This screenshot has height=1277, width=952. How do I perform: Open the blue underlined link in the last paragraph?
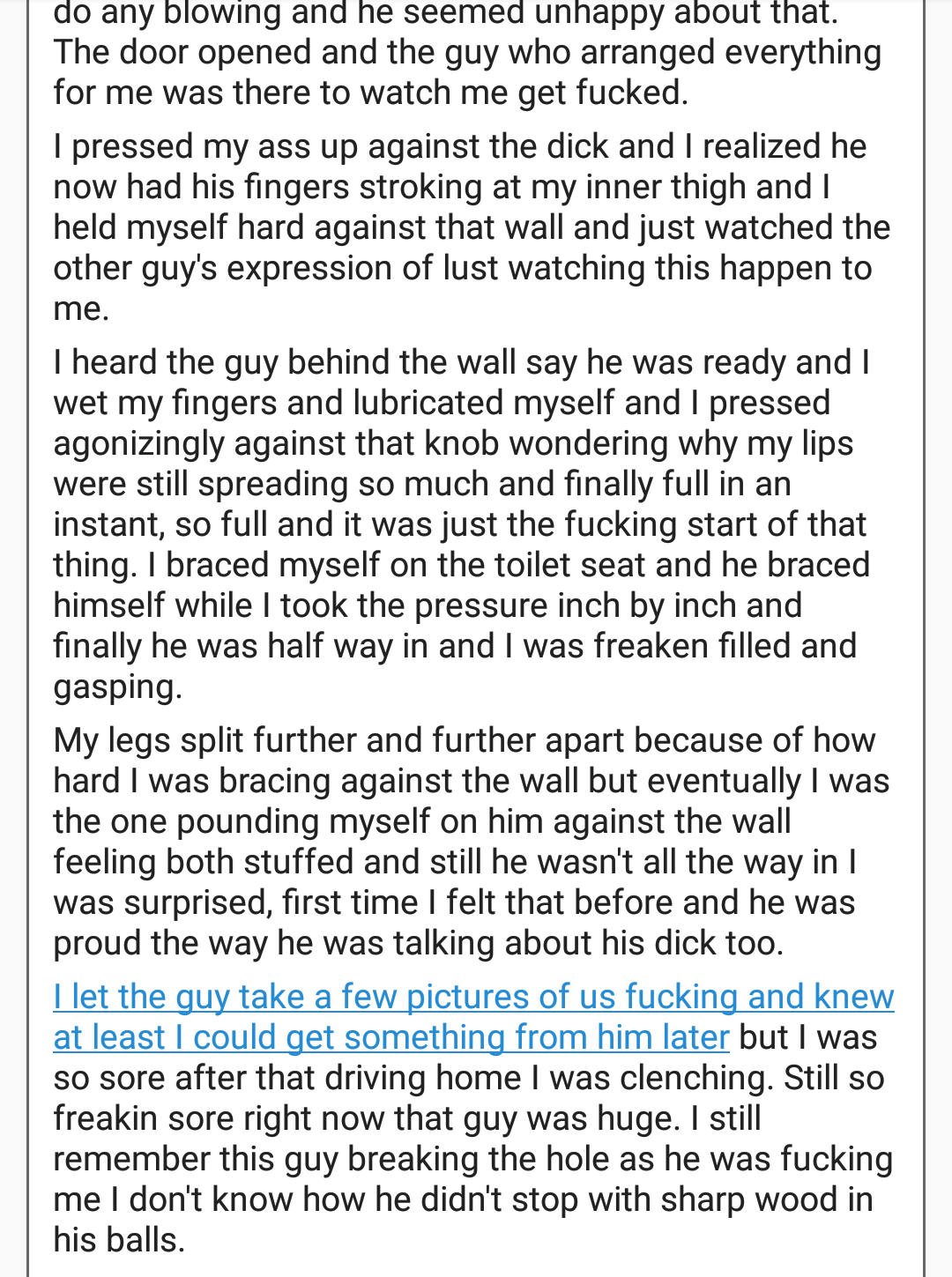coord(473,997)
